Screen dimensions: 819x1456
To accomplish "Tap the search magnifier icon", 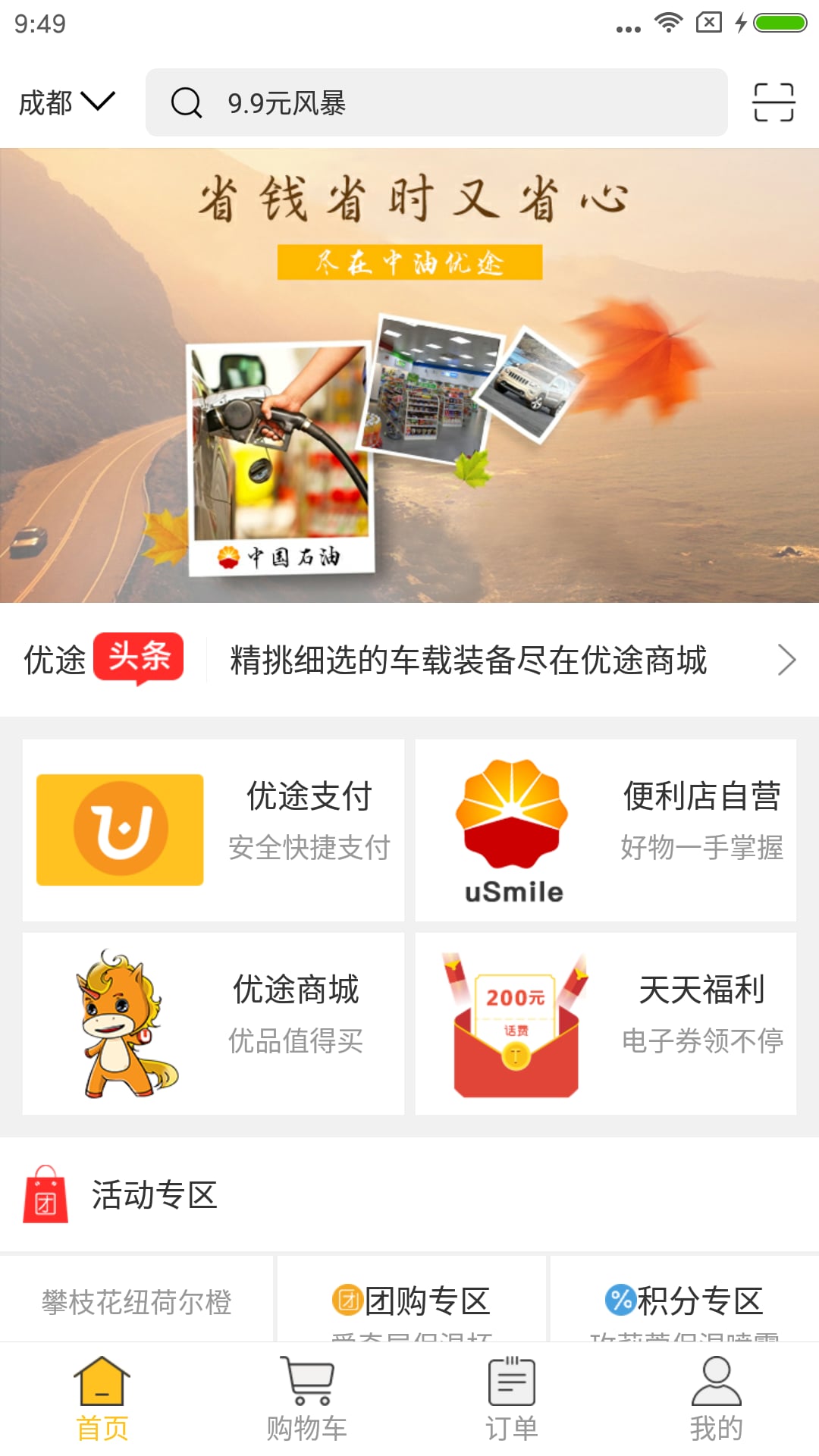I will point(187,103).
